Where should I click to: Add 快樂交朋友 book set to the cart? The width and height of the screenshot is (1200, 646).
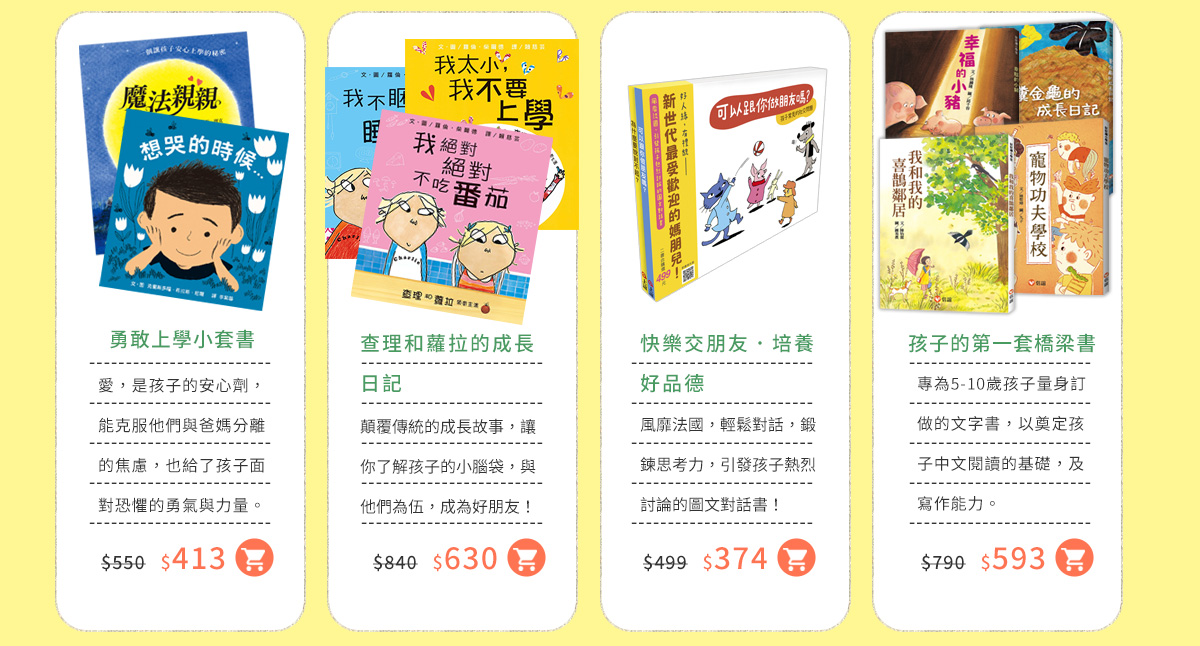click(797, 558)
